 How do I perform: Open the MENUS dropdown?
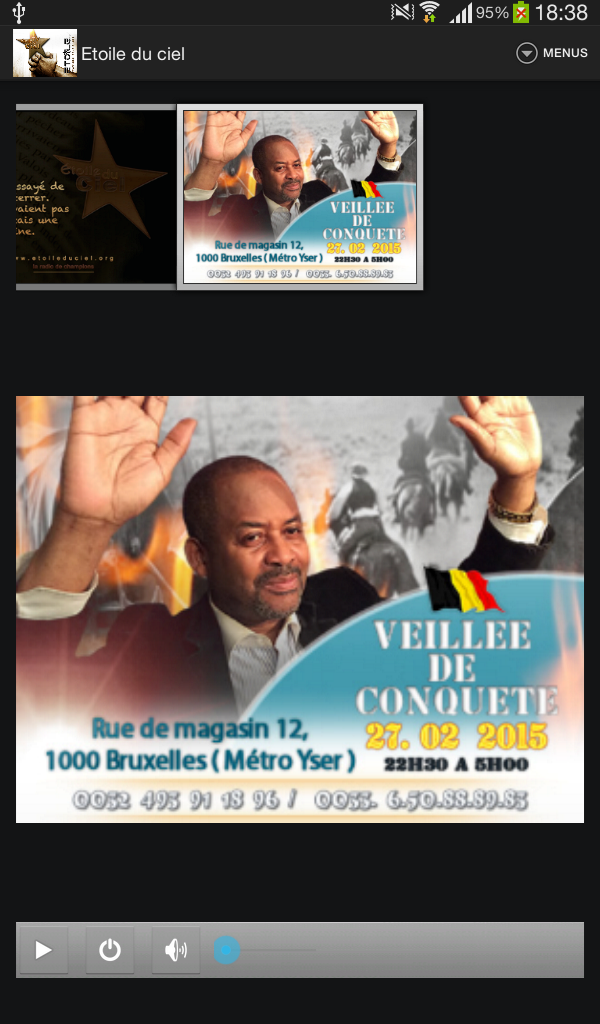tap(552, 53)
